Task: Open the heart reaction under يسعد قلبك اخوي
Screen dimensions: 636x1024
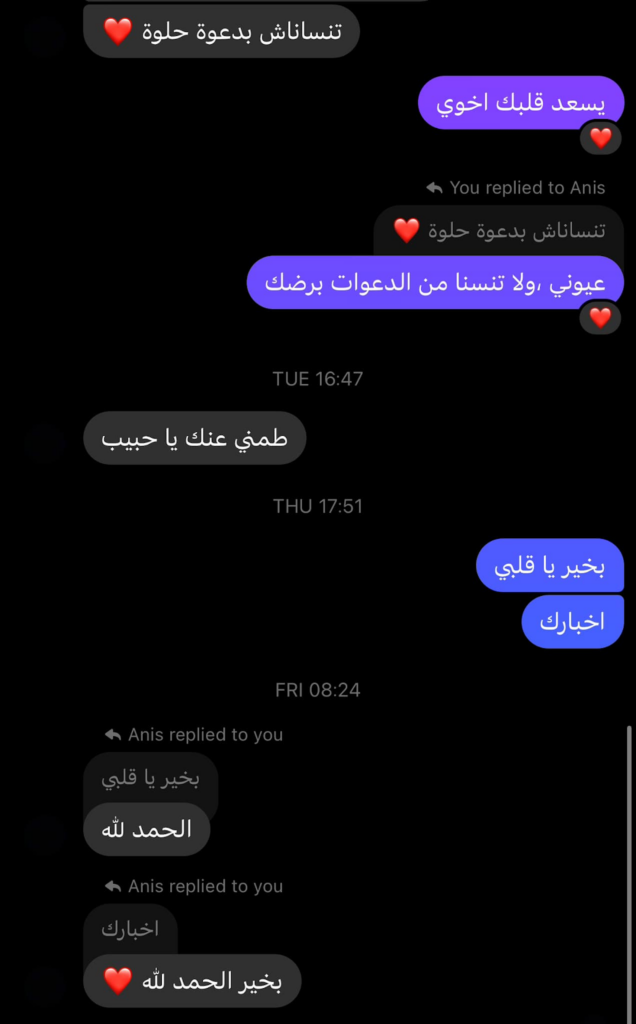Action: [600, 139]
